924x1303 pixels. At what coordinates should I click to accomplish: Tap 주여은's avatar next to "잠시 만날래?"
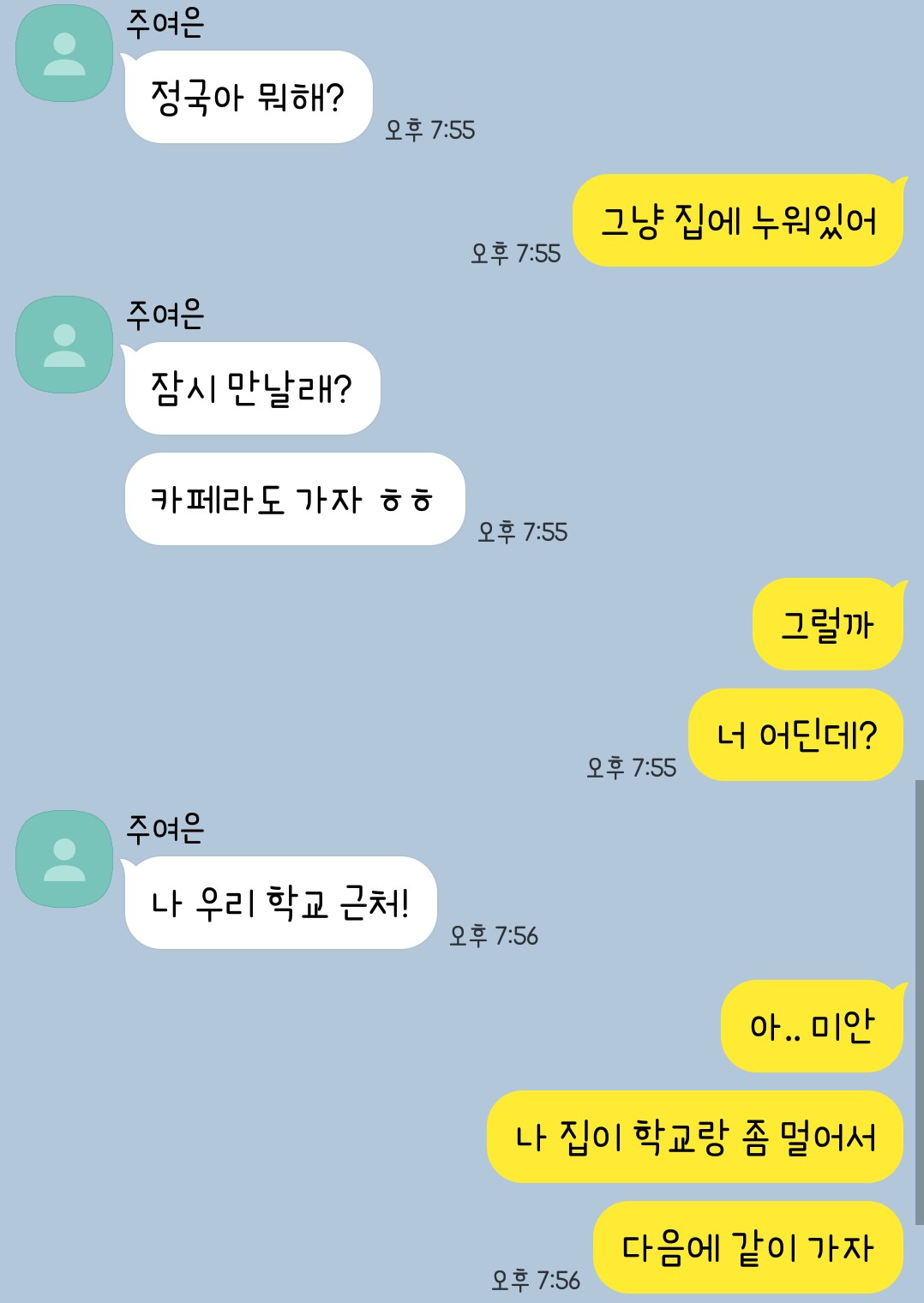click(64, 345)
